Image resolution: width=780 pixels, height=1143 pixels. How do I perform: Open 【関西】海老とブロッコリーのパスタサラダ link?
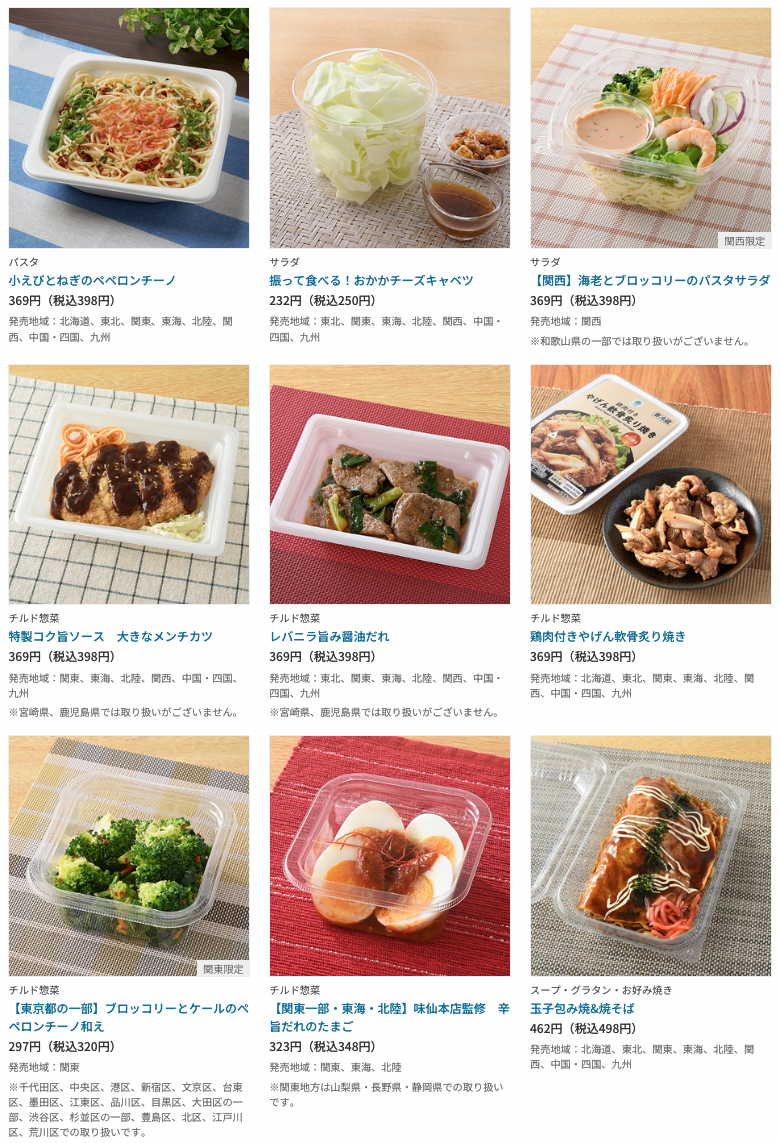[649, 281]
